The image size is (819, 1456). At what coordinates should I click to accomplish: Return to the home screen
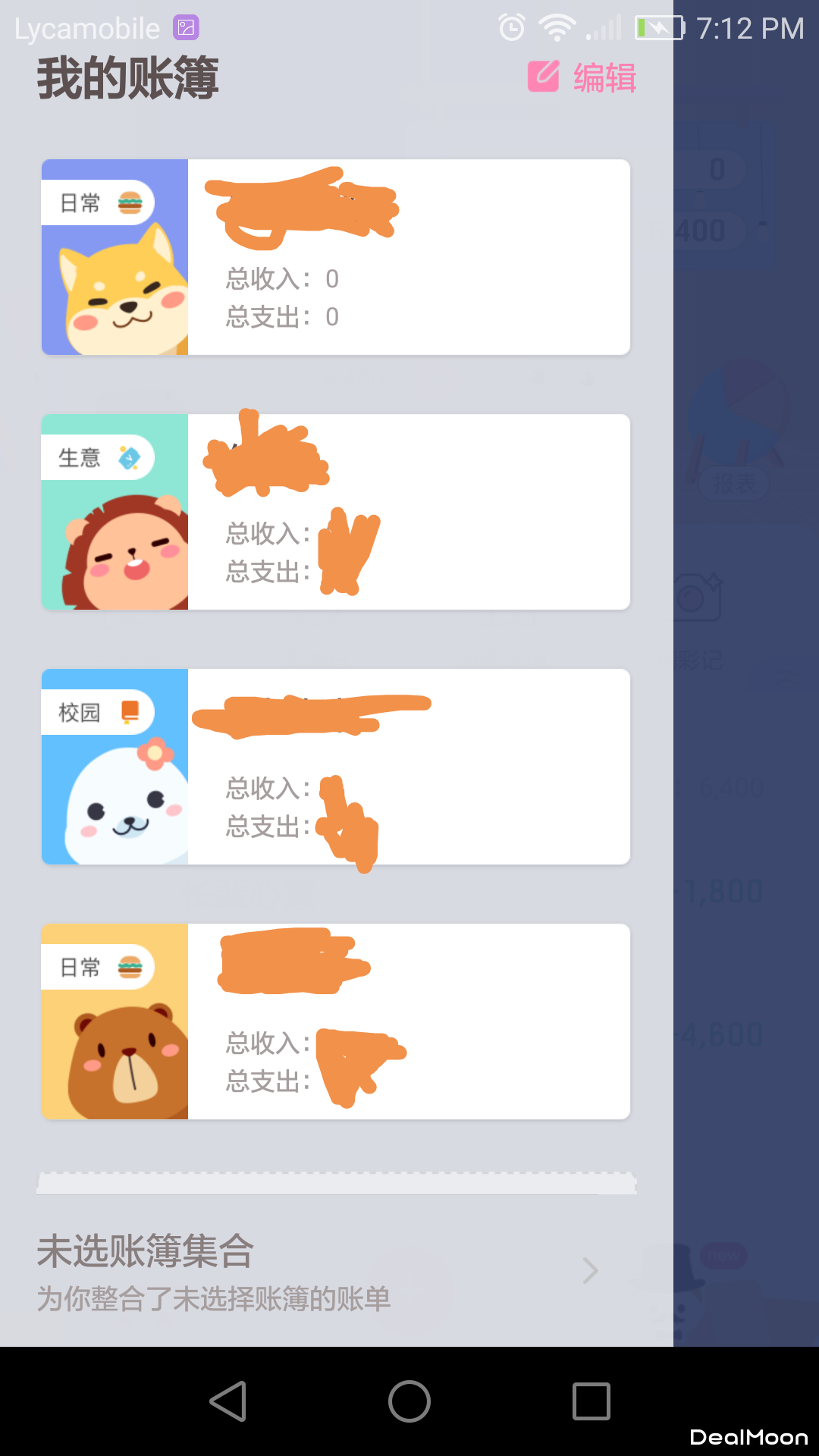409,1401
